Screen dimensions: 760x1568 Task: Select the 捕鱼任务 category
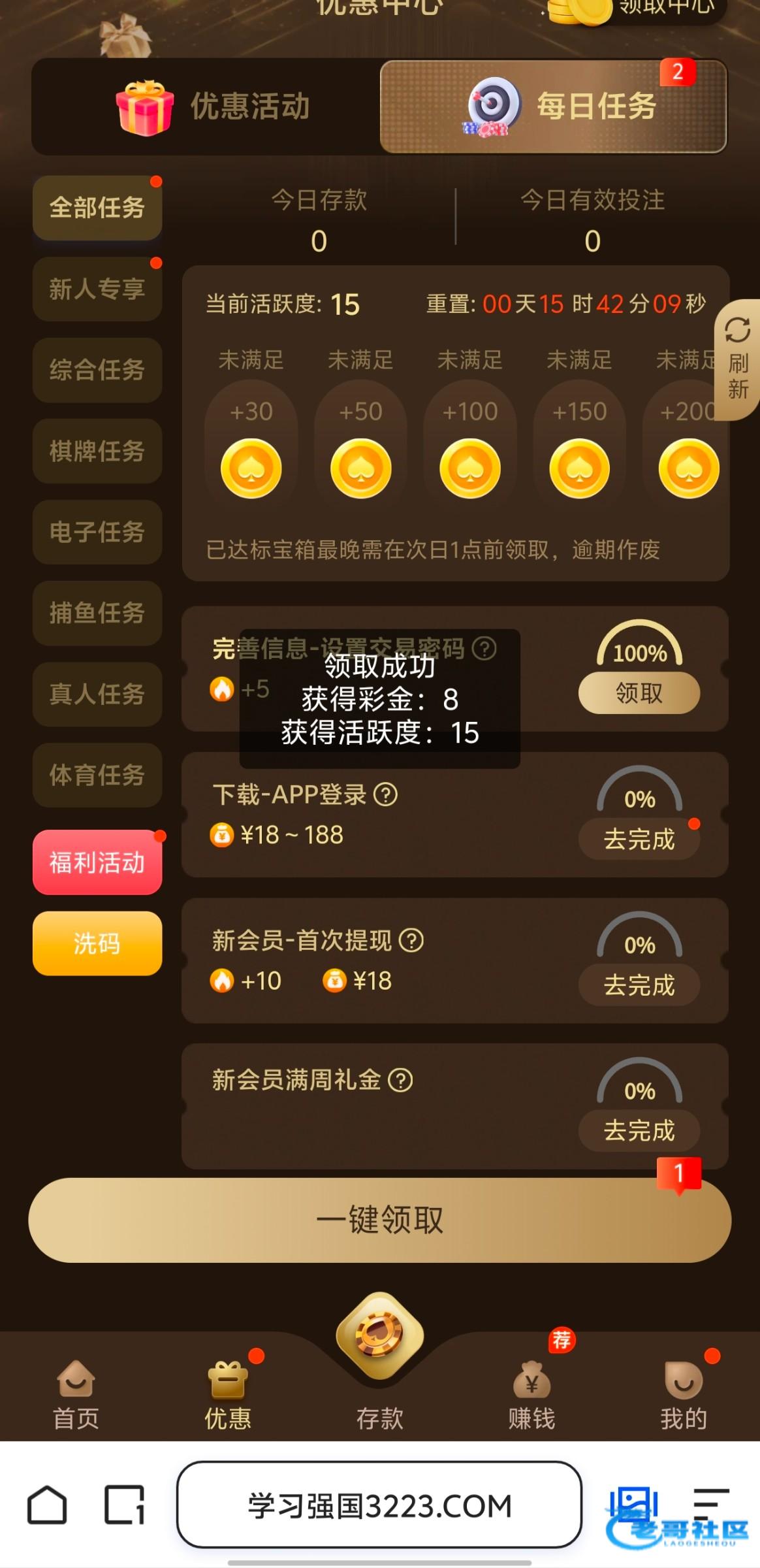click(97, 613)
